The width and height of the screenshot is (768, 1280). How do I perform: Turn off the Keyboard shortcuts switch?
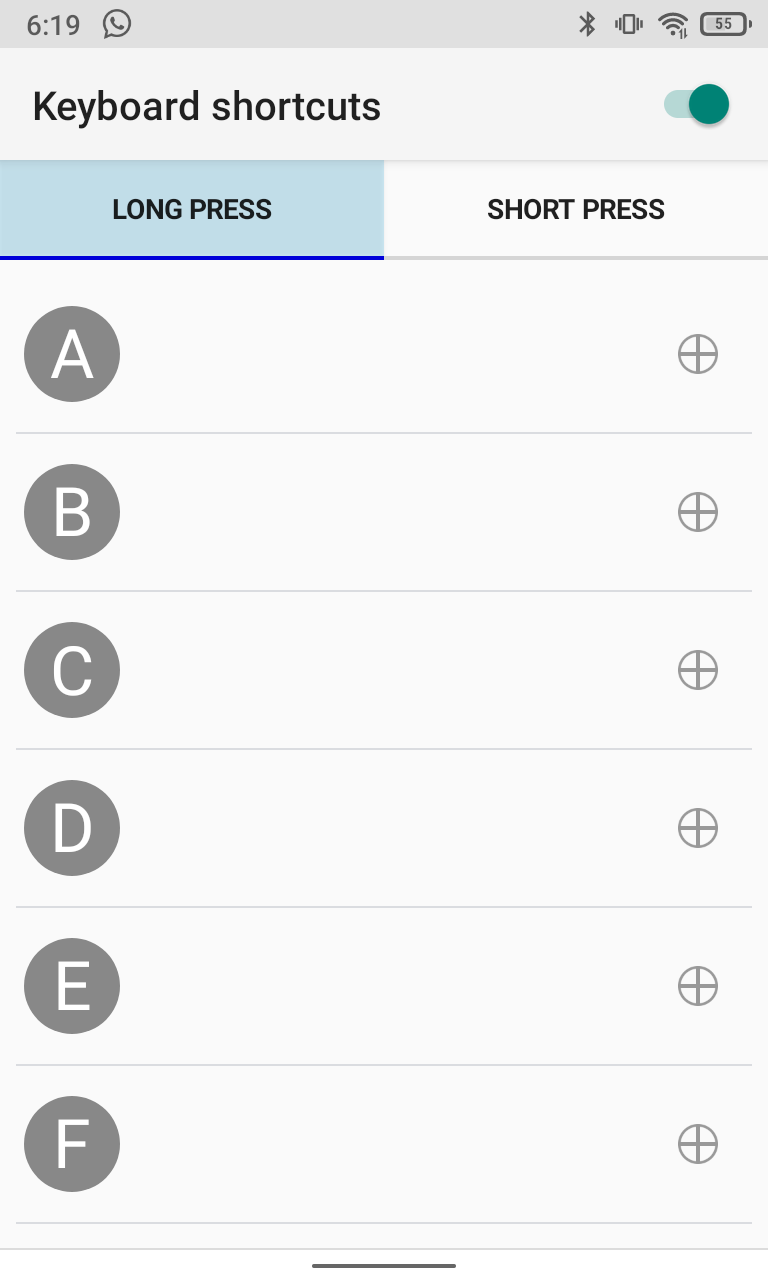click(x=697, y=105)
